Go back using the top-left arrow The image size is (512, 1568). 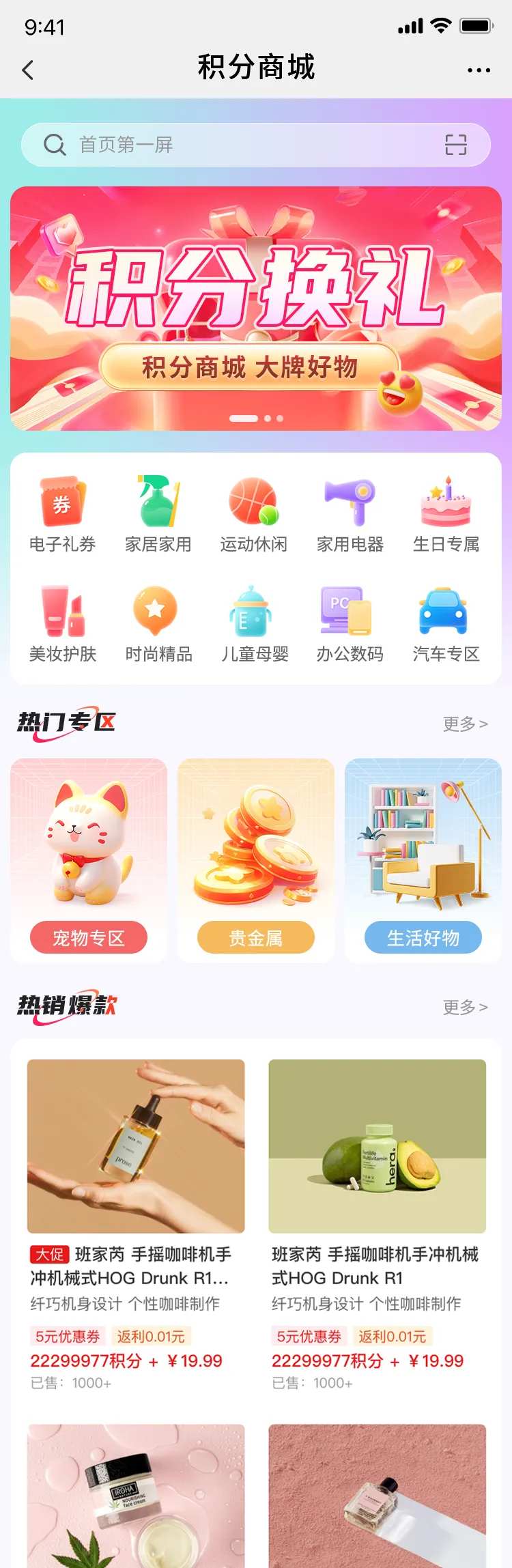(x=28, y=70)
